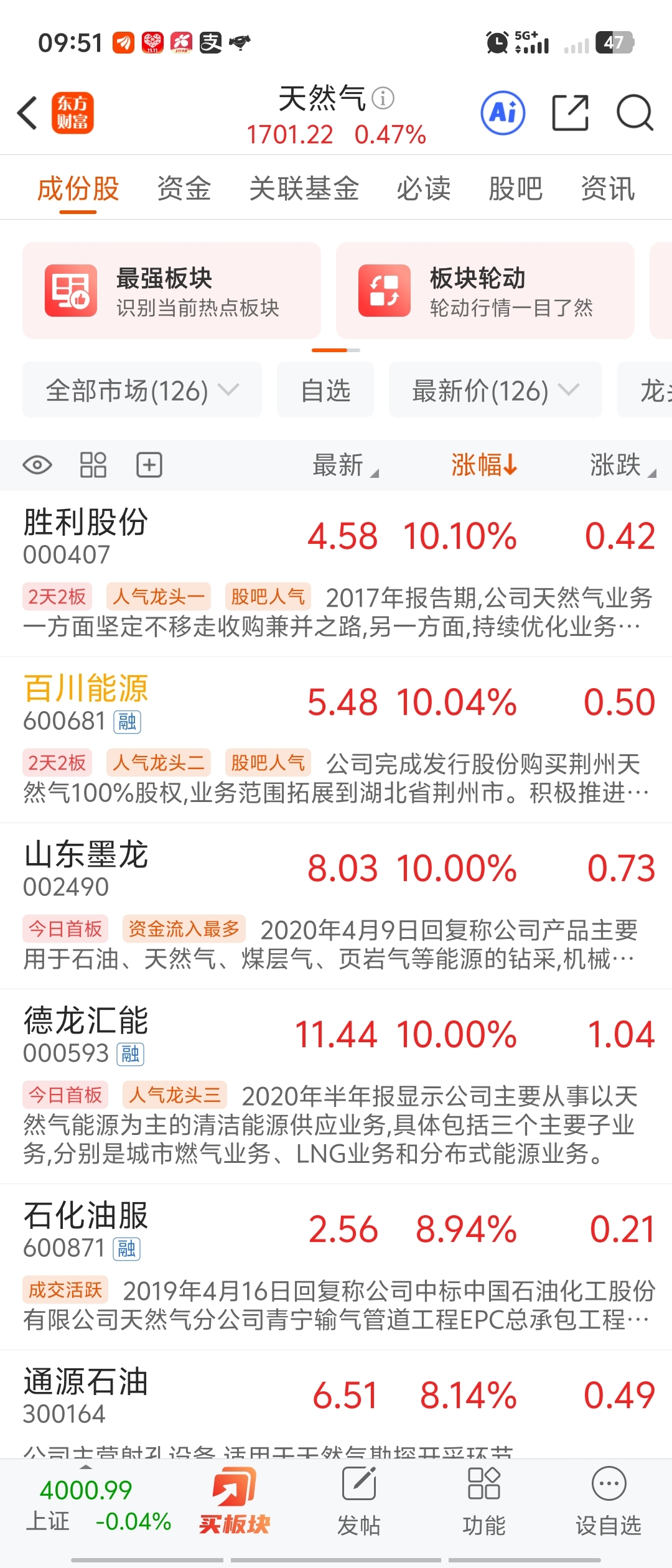Expand the 全部市场(126) dropdown
This screenshot has width=672, height=1568.
[x=142, y=390]
